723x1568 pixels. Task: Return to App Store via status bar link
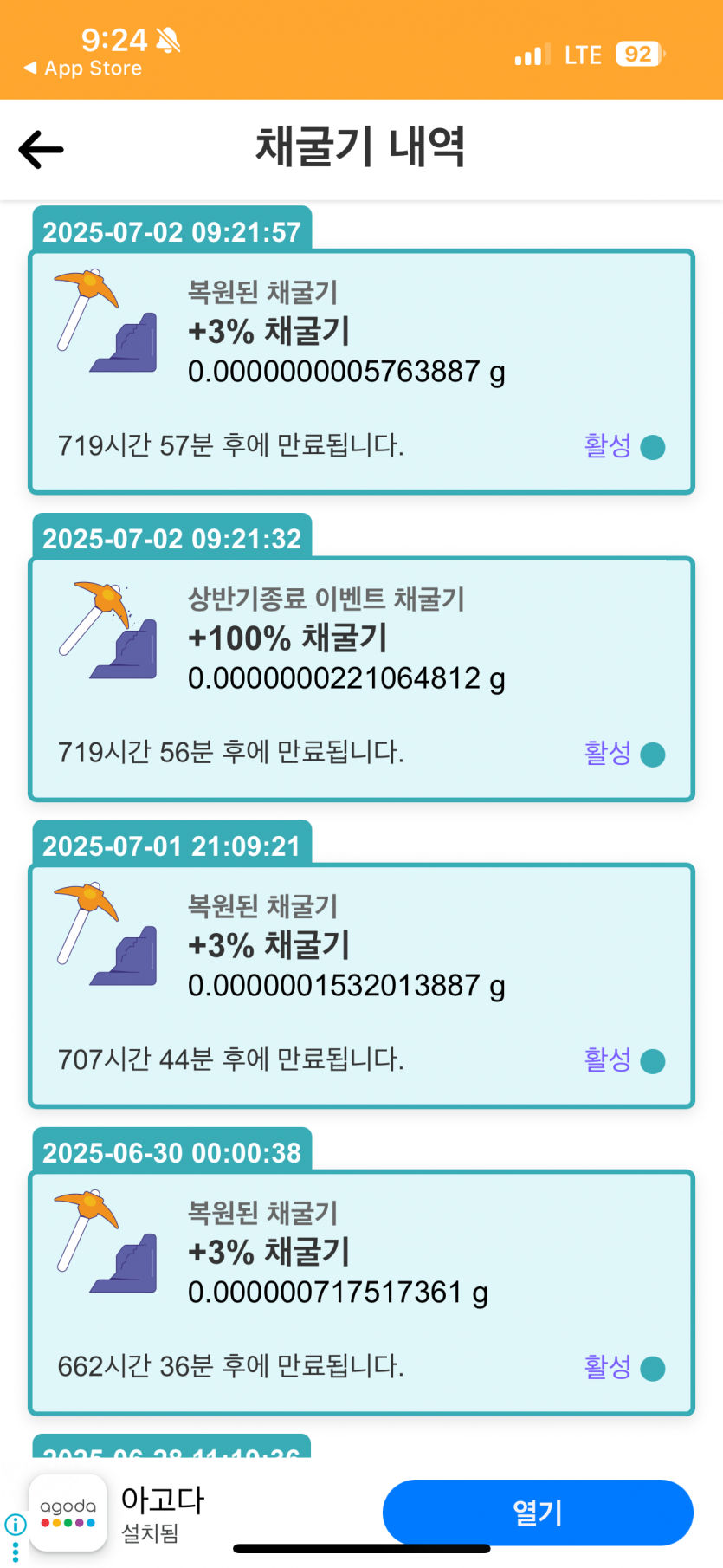tap(83, 68)
